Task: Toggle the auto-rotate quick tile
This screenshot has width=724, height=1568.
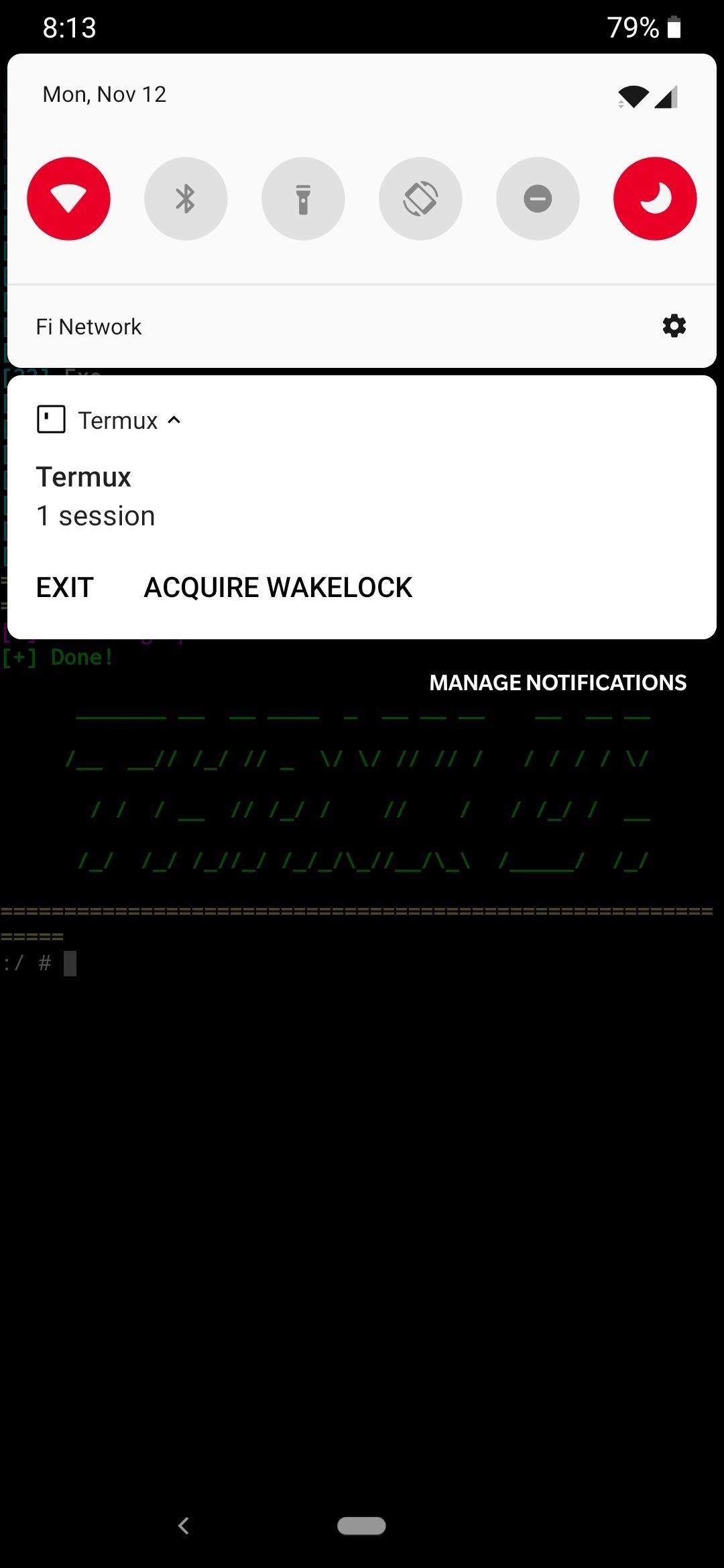Action: (x=420, y=198)
